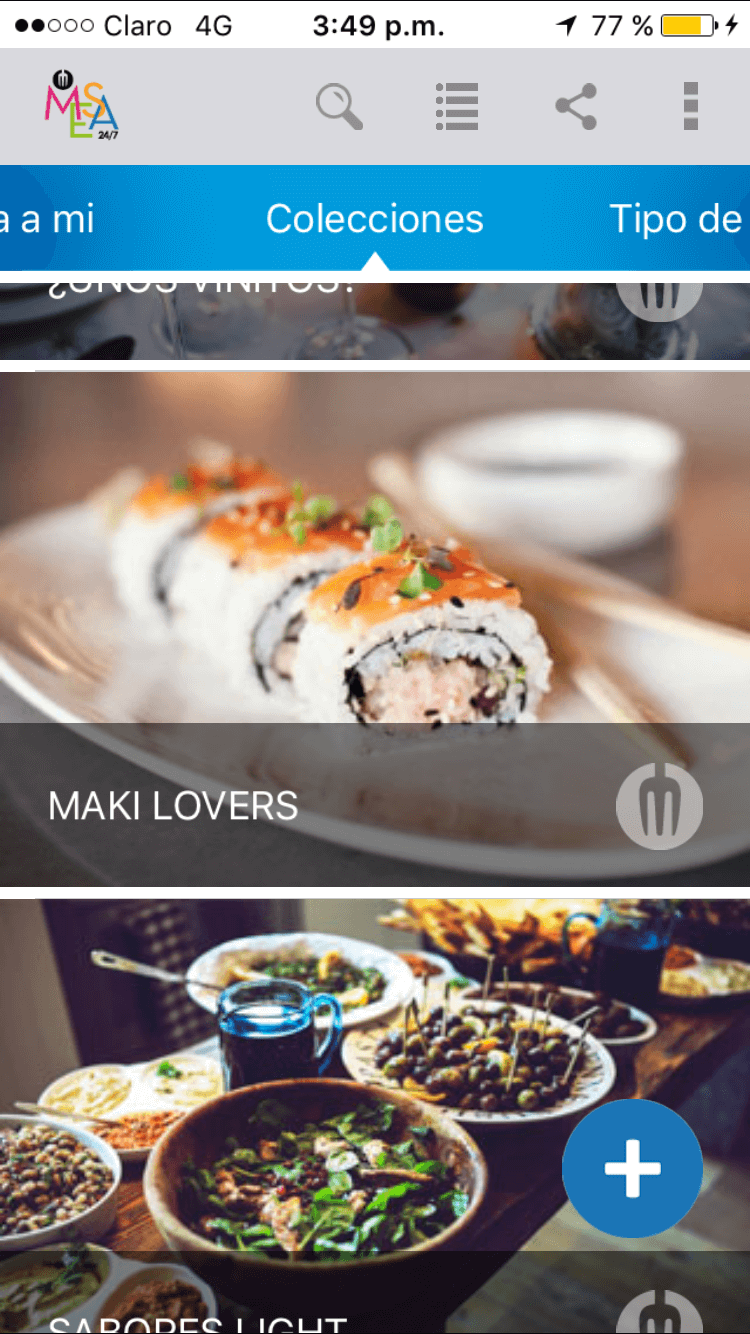Select the Colecciones tab
This screenshot has height=1334, width=750.
[374, 219]
